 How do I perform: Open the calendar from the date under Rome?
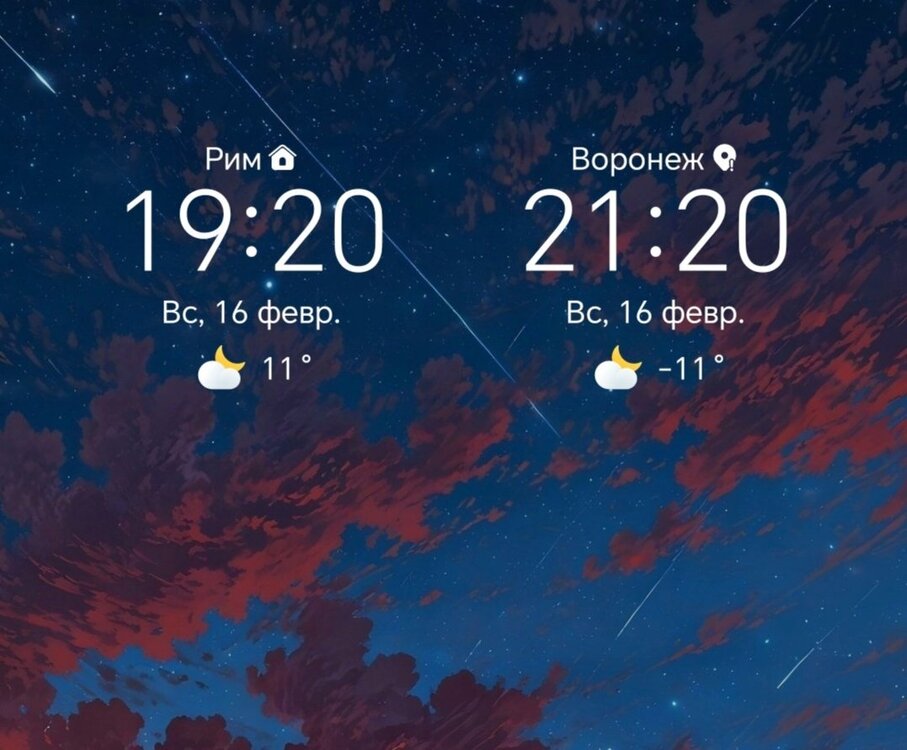tap(251, 313)
